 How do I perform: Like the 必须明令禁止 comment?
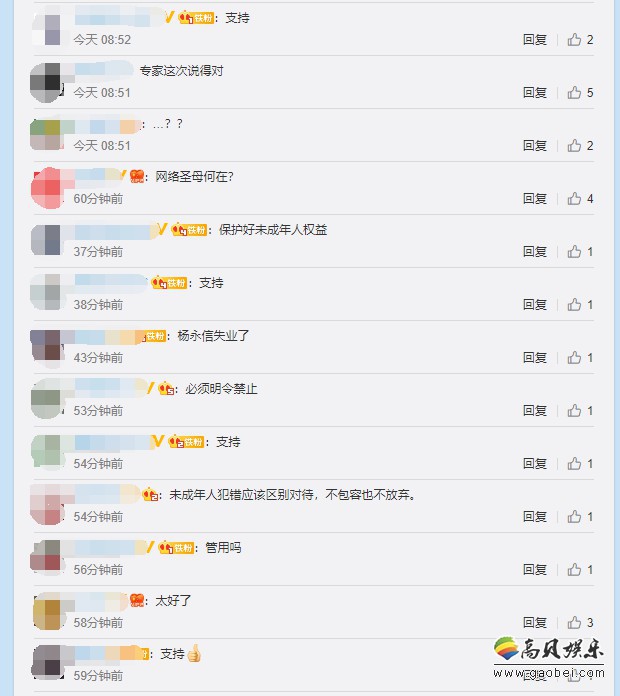click(x=575, y=411)
